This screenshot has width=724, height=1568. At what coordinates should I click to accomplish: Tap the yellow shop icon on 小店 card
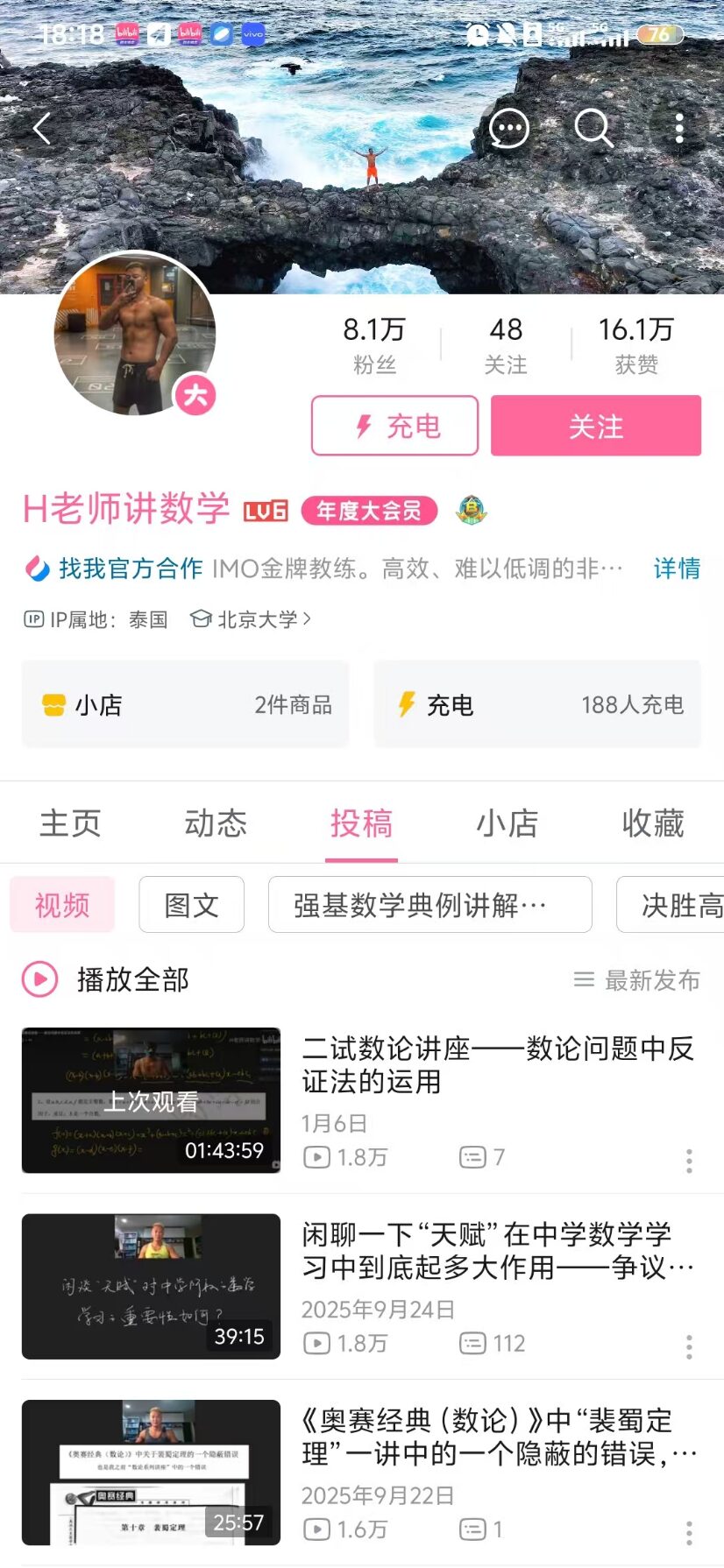[55, 704]
